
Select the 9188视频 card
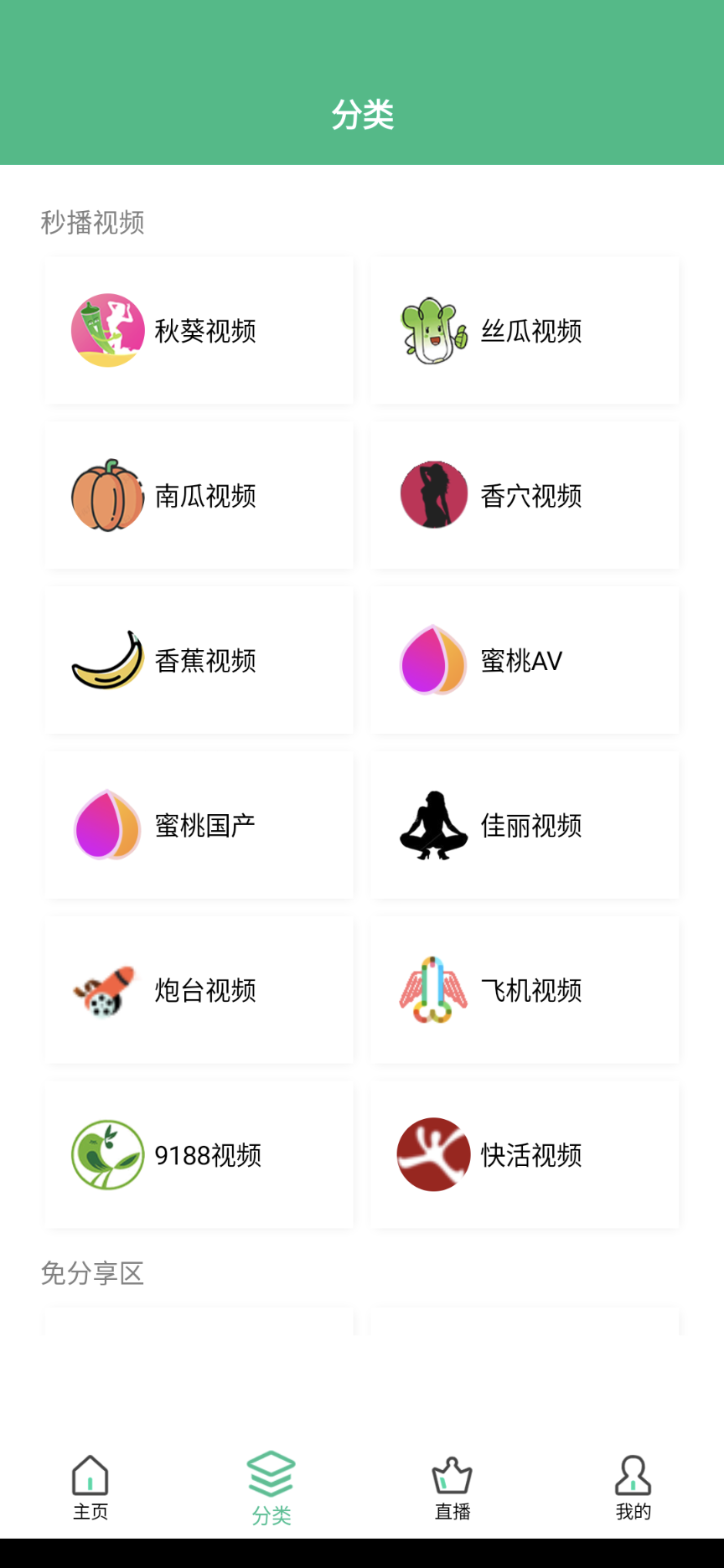pos(199,1155)
